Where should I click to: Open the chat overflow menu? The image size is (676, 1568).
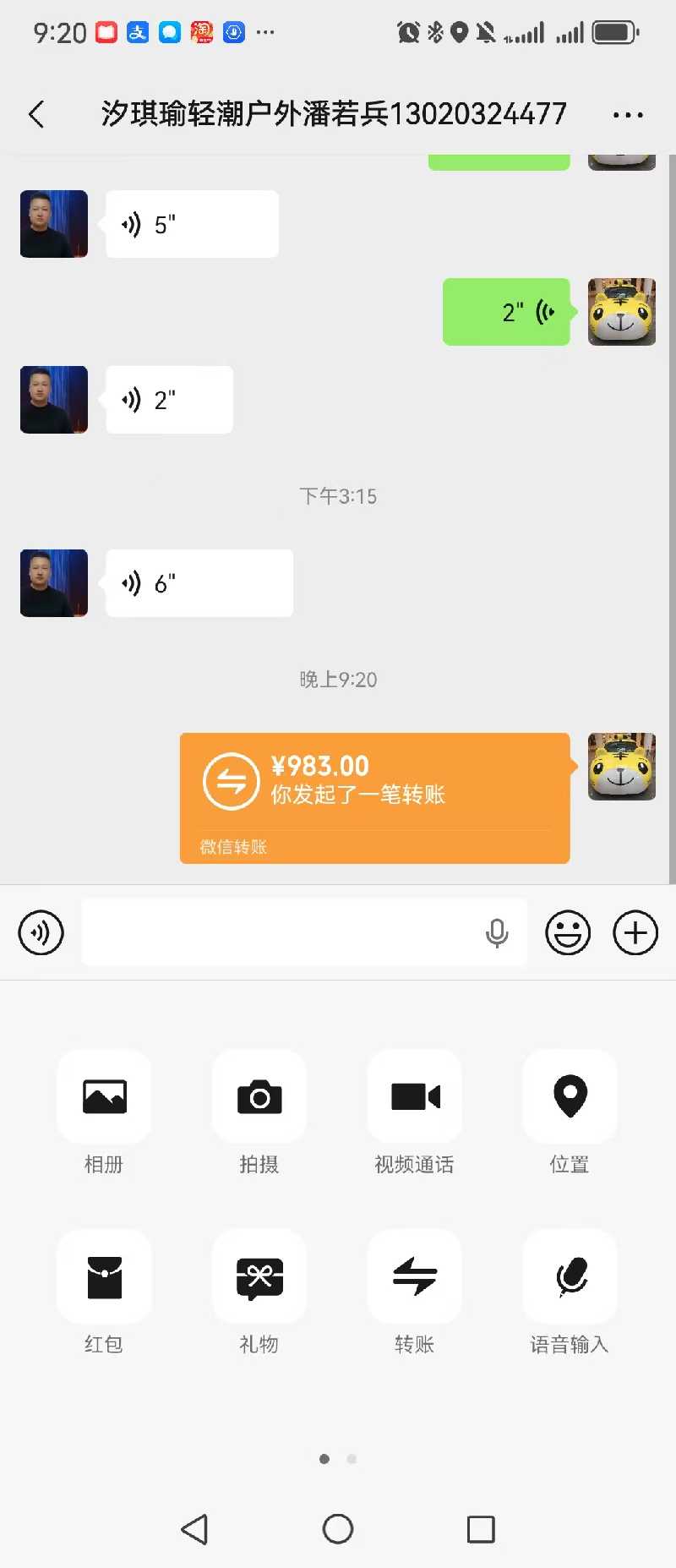[x=628, y=115]
